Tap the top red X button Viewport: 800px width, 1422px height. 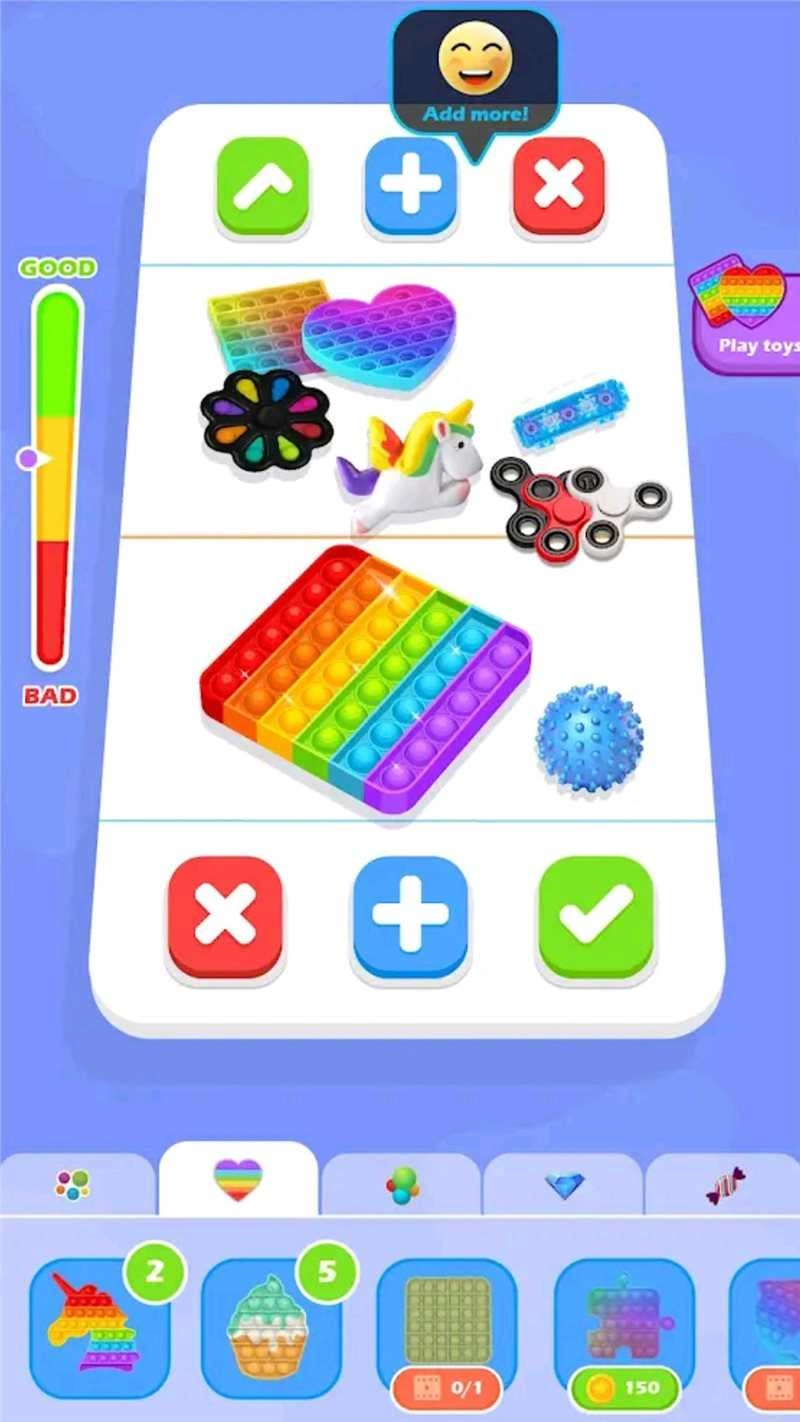pyautogui.click(x=558, y=187)
